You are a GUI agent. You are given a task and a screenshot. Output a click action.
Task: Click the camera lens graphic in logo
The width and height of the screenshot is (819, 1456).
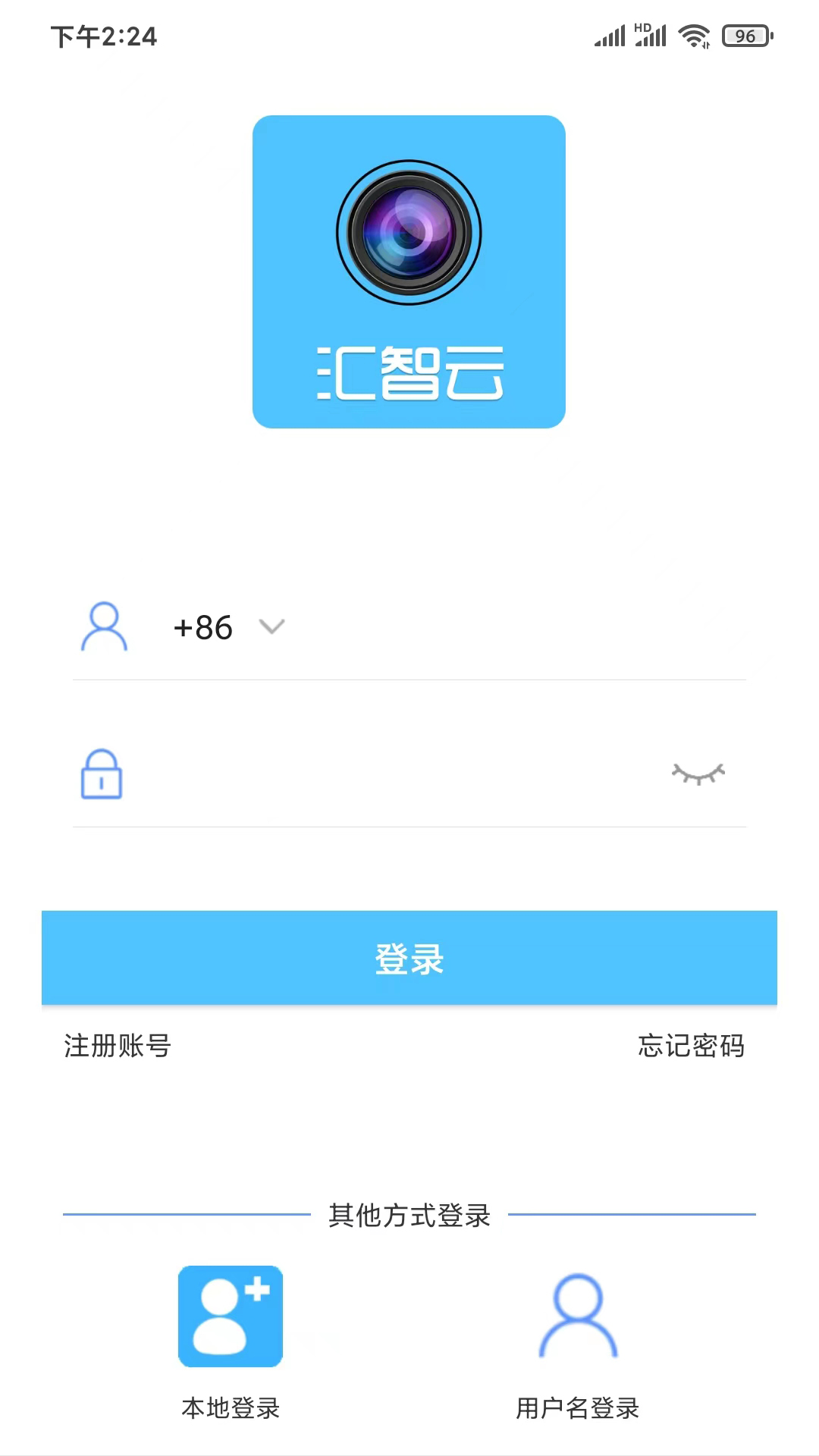click(409, 231)
